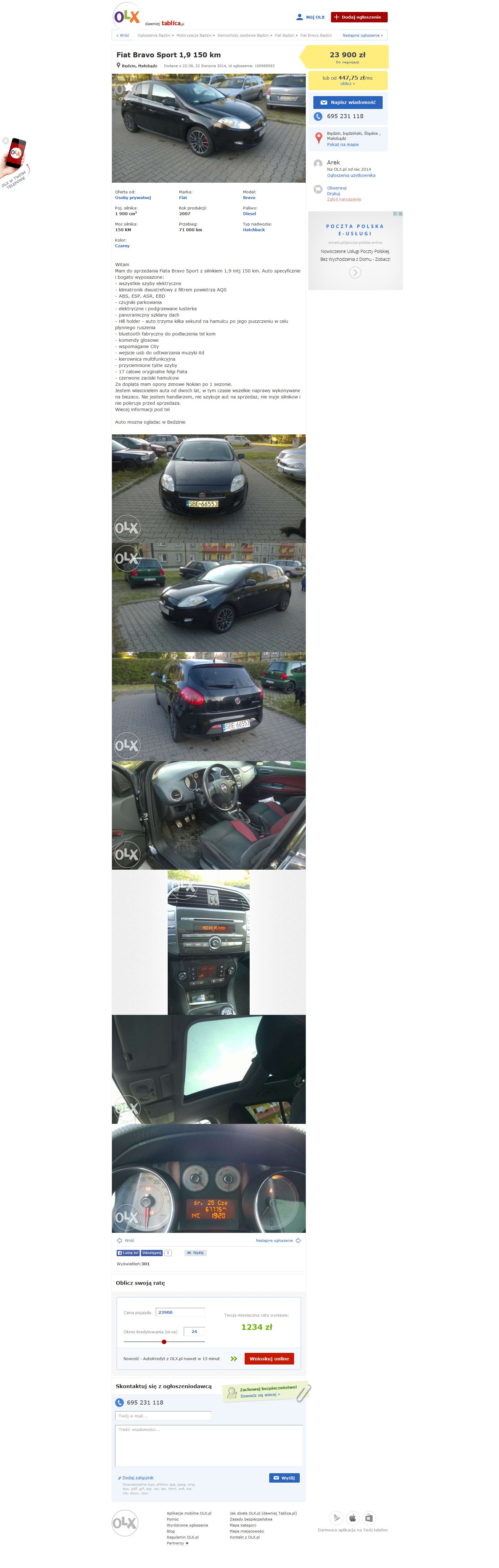Enter address in Twój e-mail field
This screenshot has height=1568, width=499.
point(163,1416)
